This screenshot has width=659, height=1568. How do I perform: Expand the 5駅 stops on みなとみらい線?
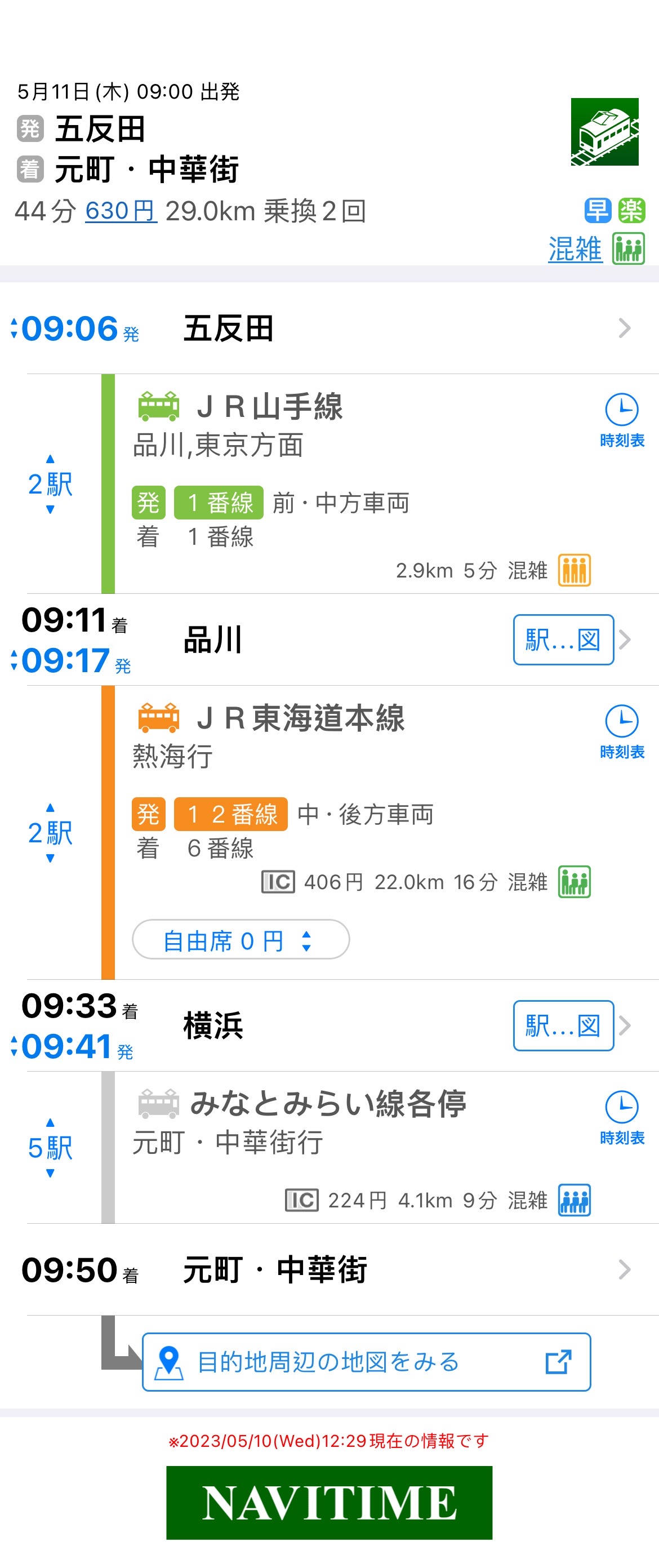[x=50, y=1148]
